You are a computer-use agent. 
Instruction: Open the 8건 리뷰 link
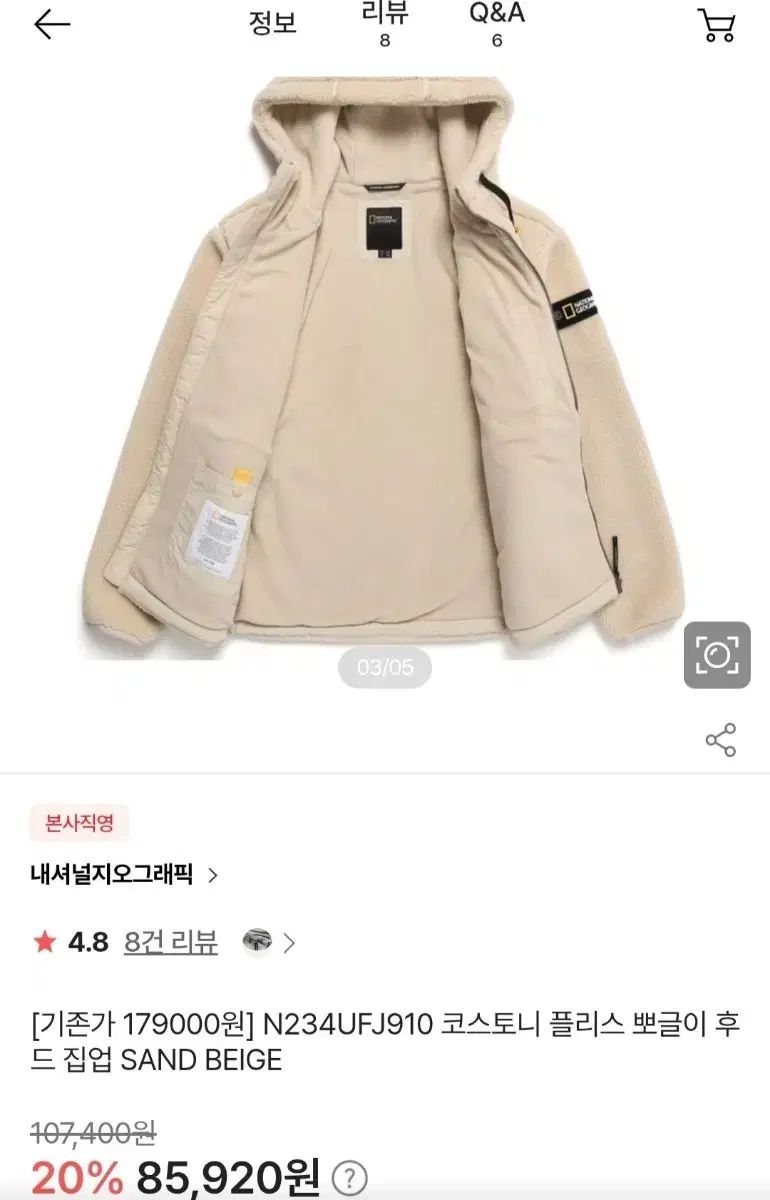(x=170, y=942)
